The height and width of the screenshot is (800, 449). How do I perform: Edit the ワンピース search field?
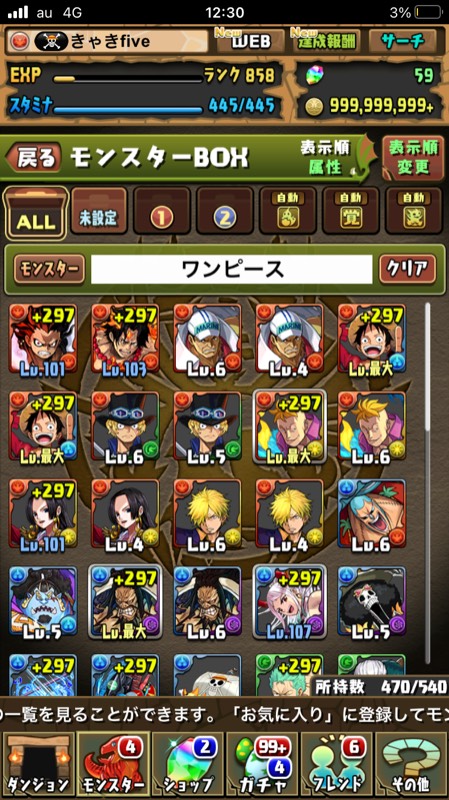232,269
